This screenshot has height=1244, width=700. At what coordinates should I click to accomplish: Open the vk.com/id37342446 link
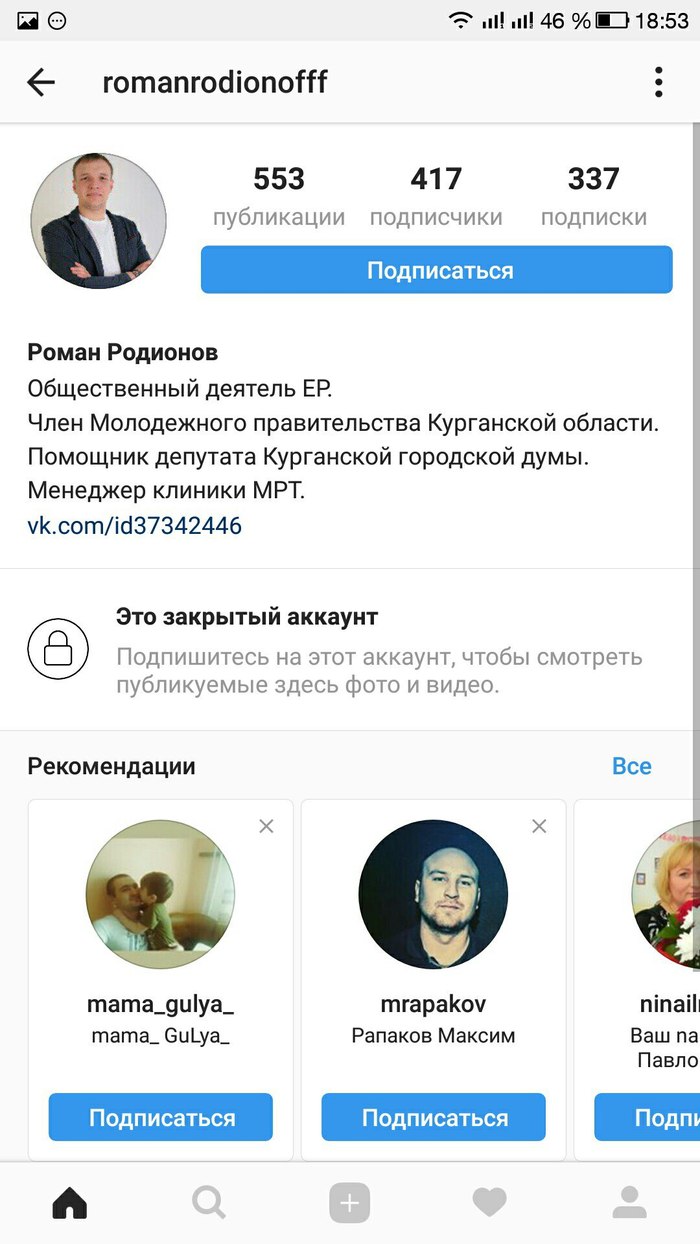[x=134, y=525]
